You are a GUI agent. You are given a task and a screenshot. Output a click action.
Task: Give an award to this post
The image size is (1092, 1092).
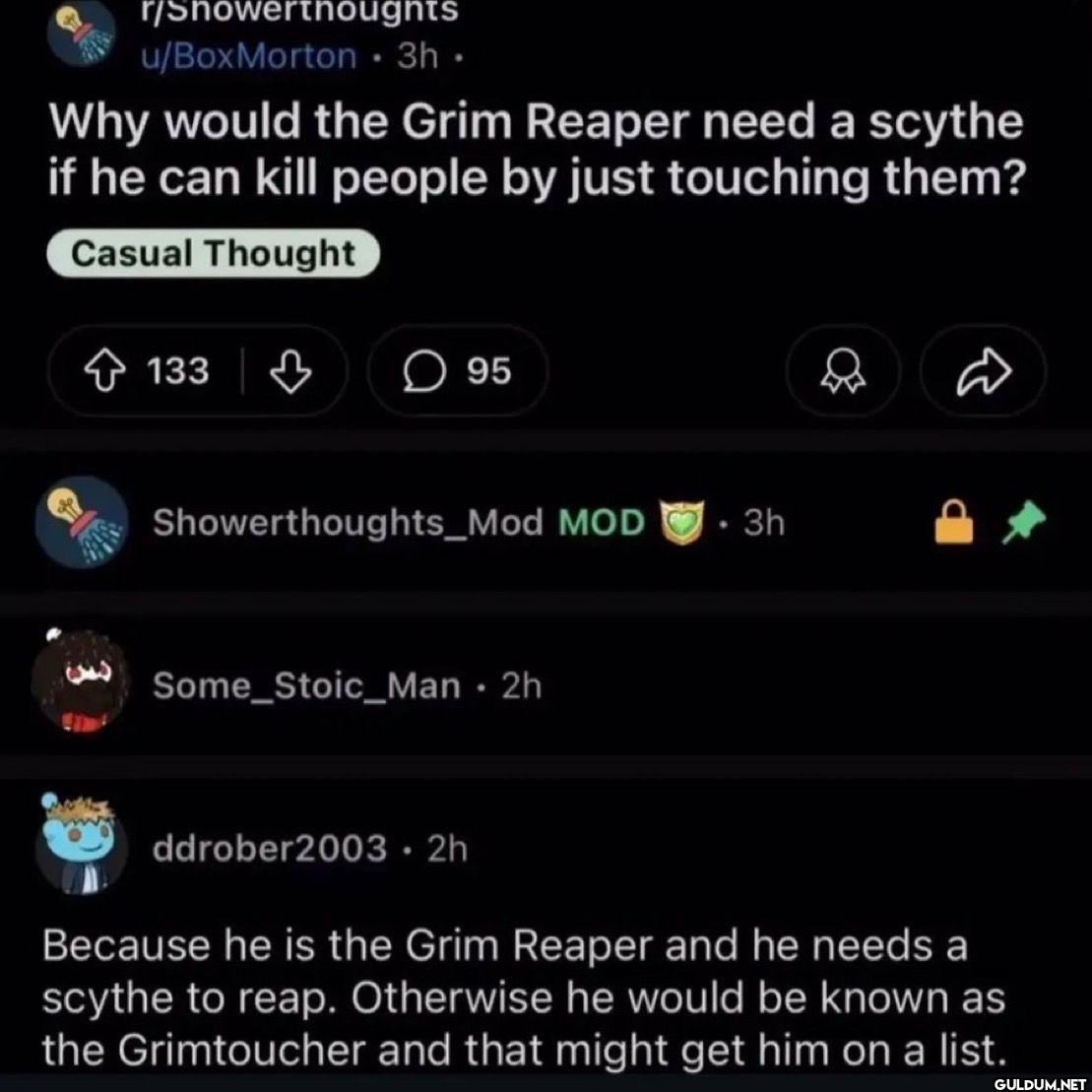pos(842,372)
